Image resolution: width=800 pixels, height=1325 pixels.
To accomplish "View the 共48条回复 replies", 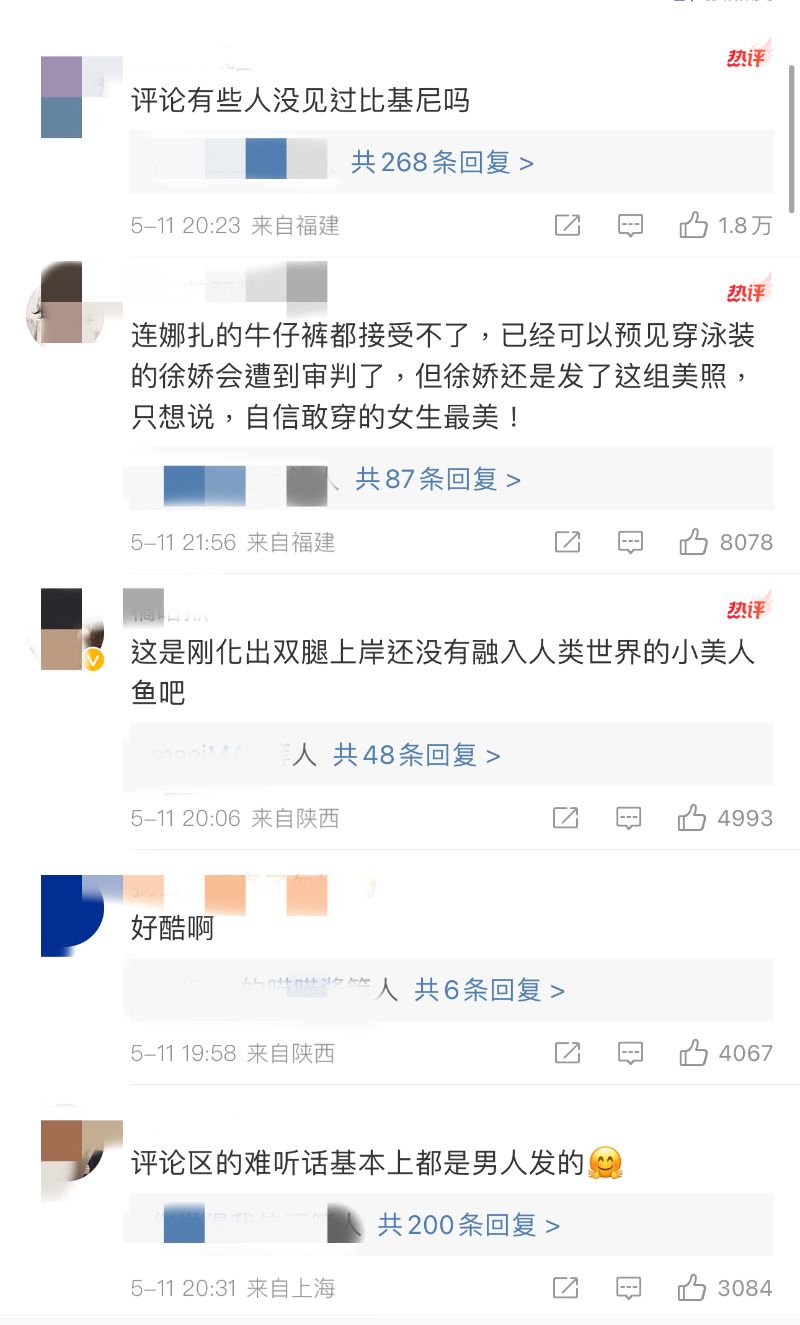I will pos(417,755).
